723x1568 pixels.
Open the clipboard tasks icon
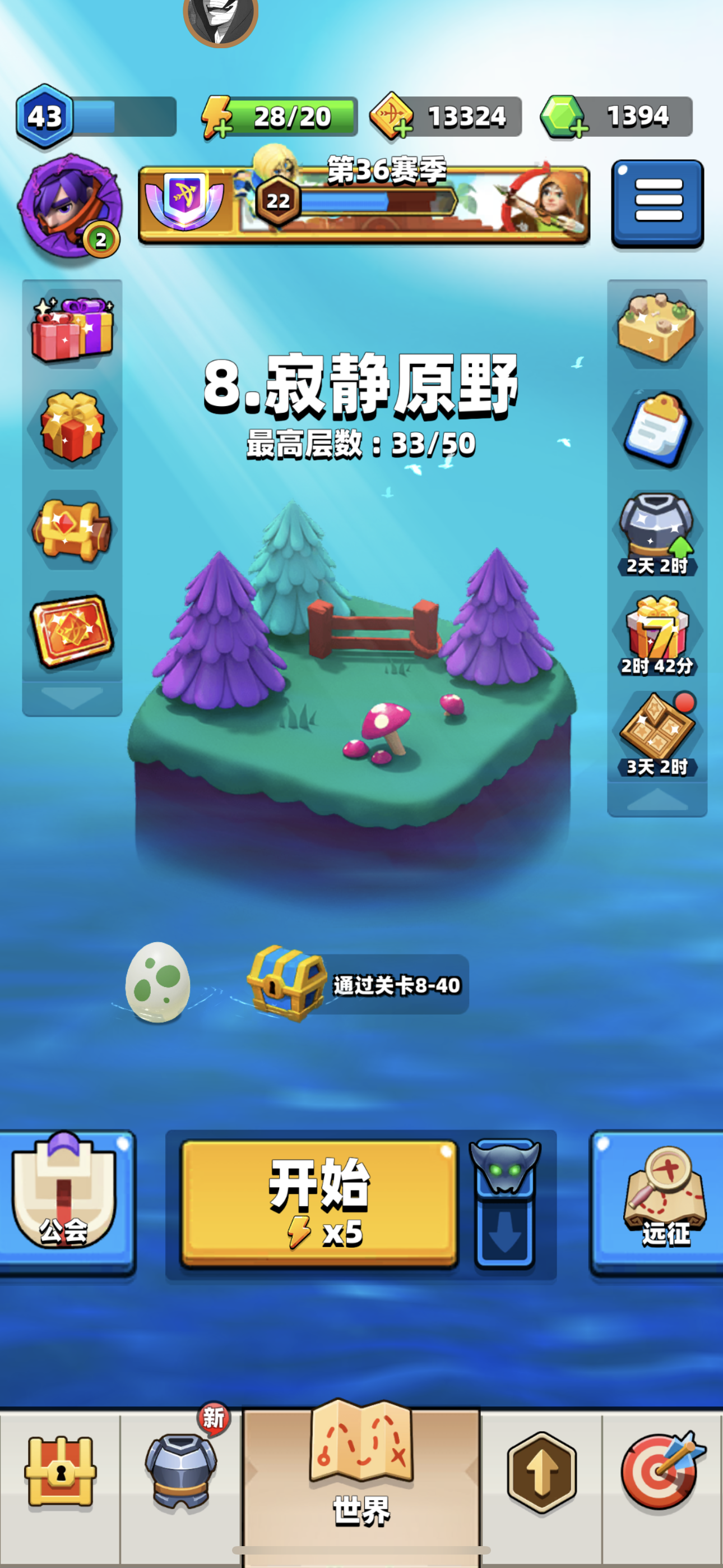pos(657,428)
